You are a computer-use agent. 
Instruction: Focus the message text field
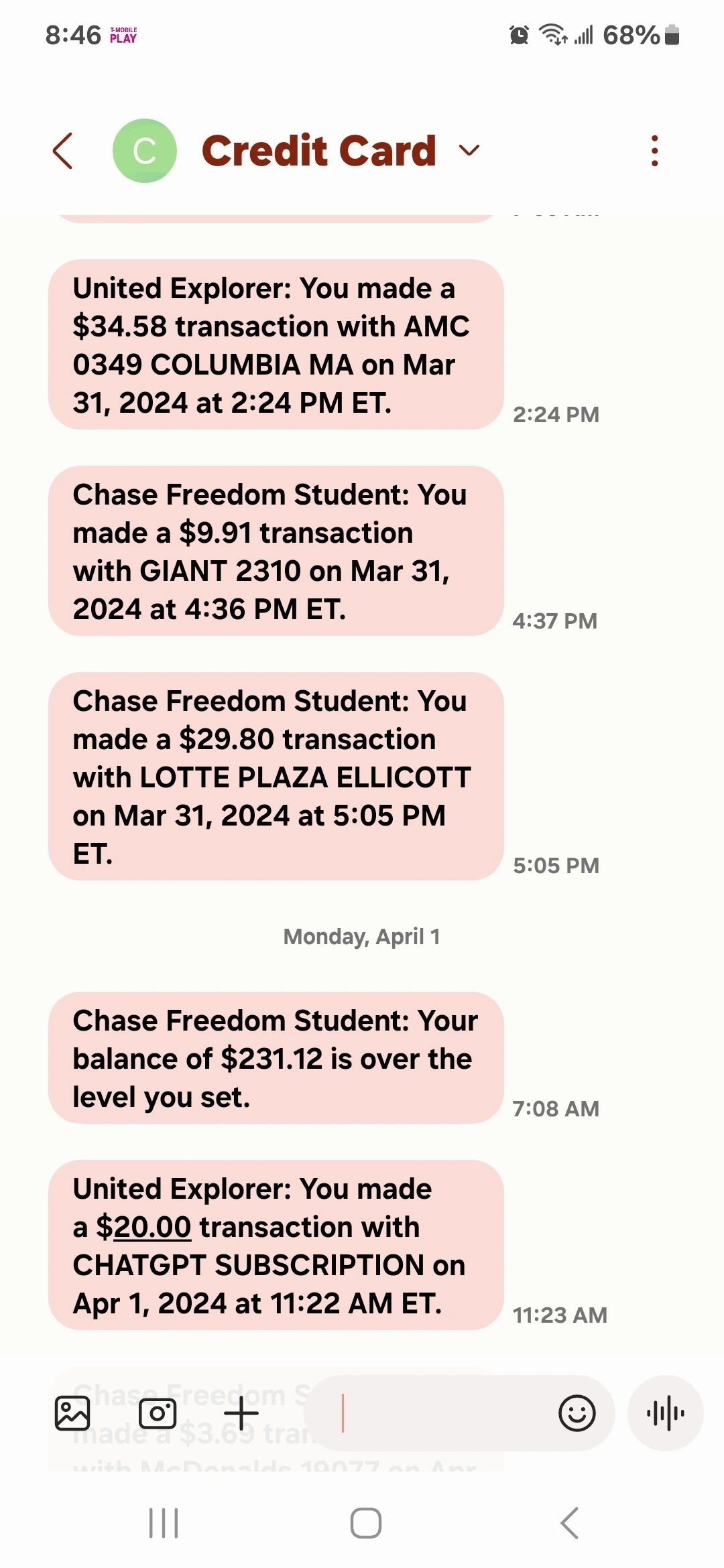[x=442, y=1413]
